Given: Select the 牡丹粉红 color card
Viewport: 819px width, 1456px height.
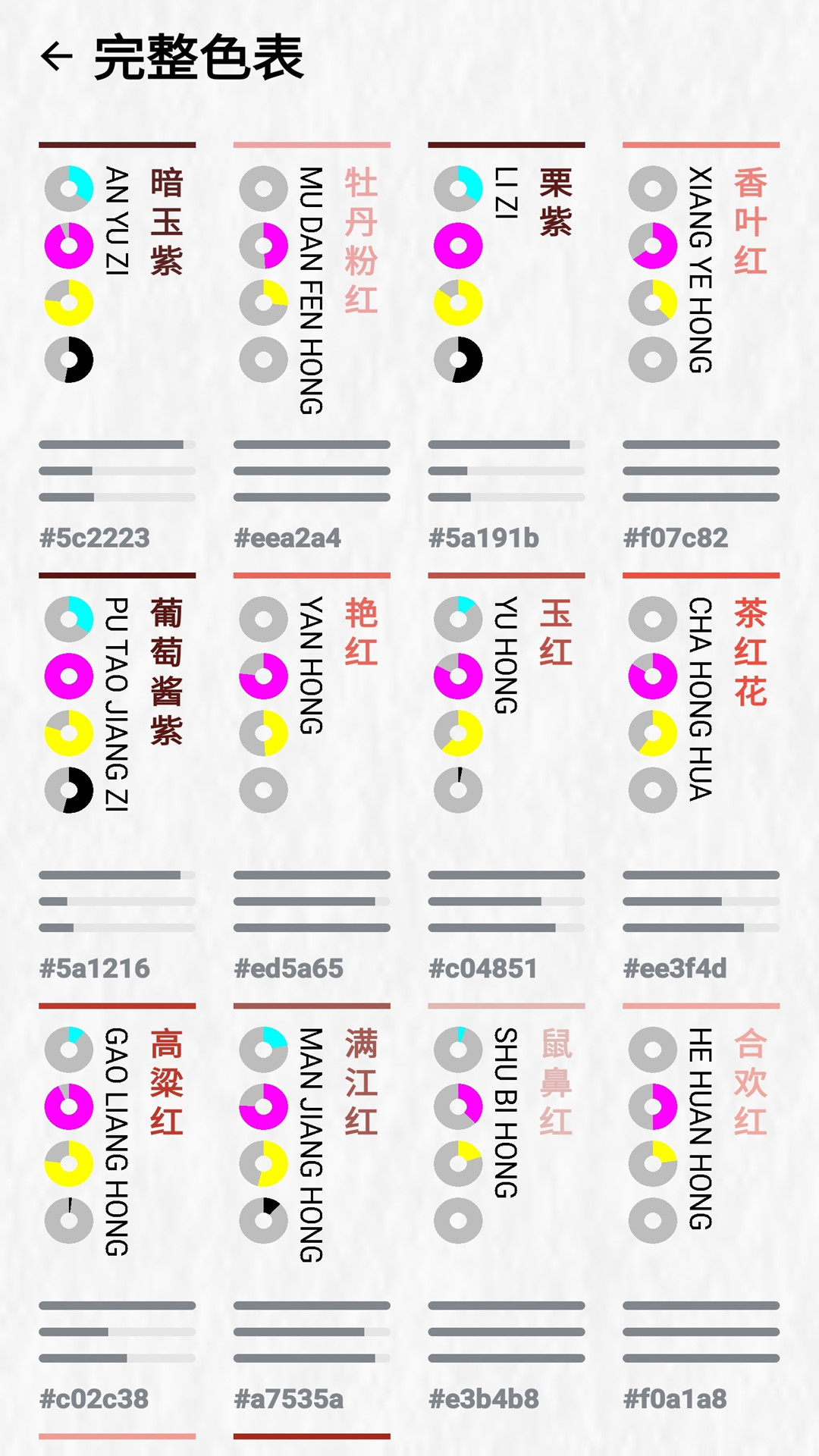Looking at the screenshot, I should [x=312, y=341].
